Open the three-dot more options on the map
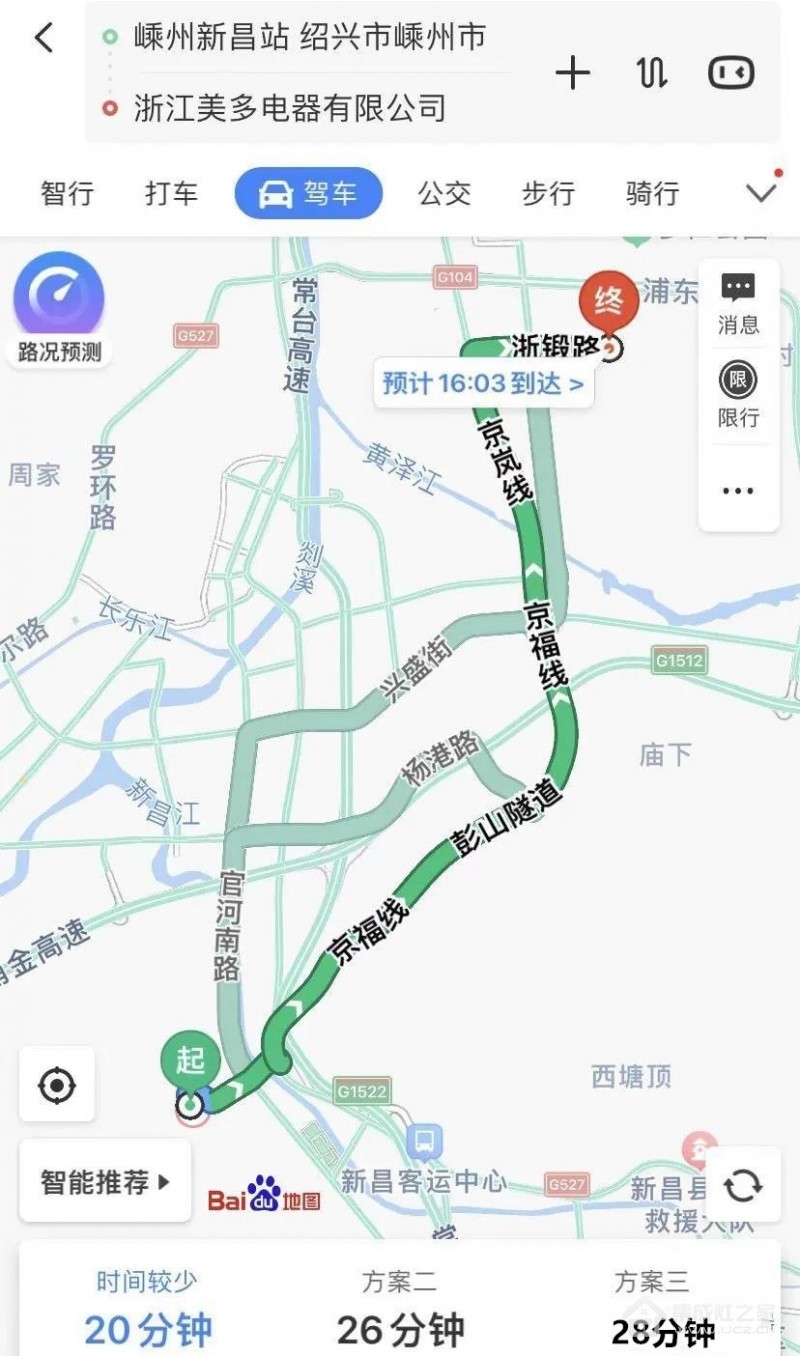The width and height of the screenshot is (800, 1356). [x=738, y=490]
